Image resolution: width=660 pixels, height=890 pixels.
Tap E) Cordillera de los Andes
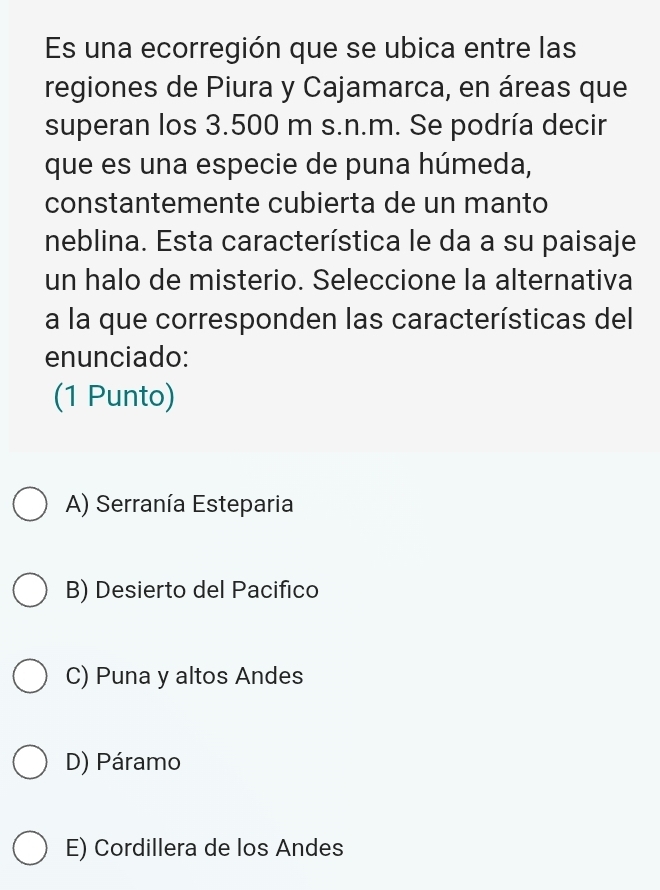tap(31, 848)
